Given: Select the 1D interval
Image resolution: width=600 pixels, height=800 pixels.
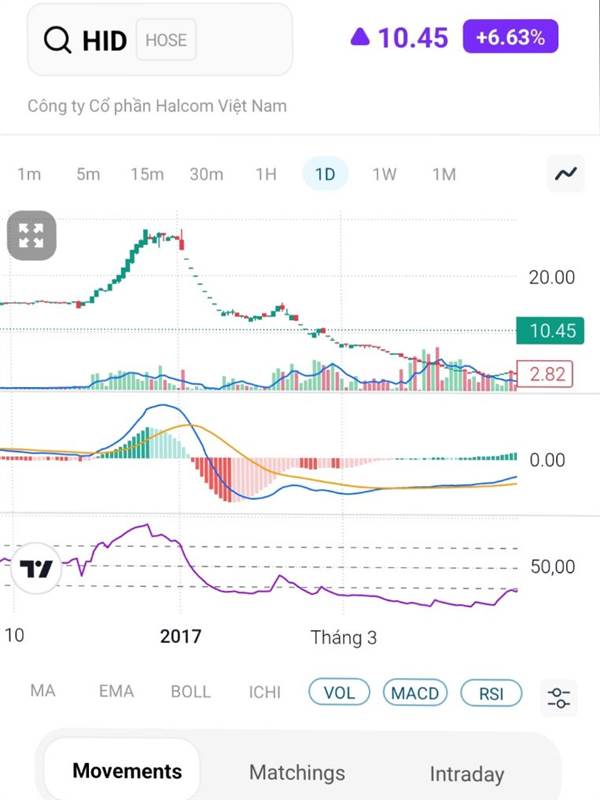Looking at the screenshot, I should tap(325, 174).
